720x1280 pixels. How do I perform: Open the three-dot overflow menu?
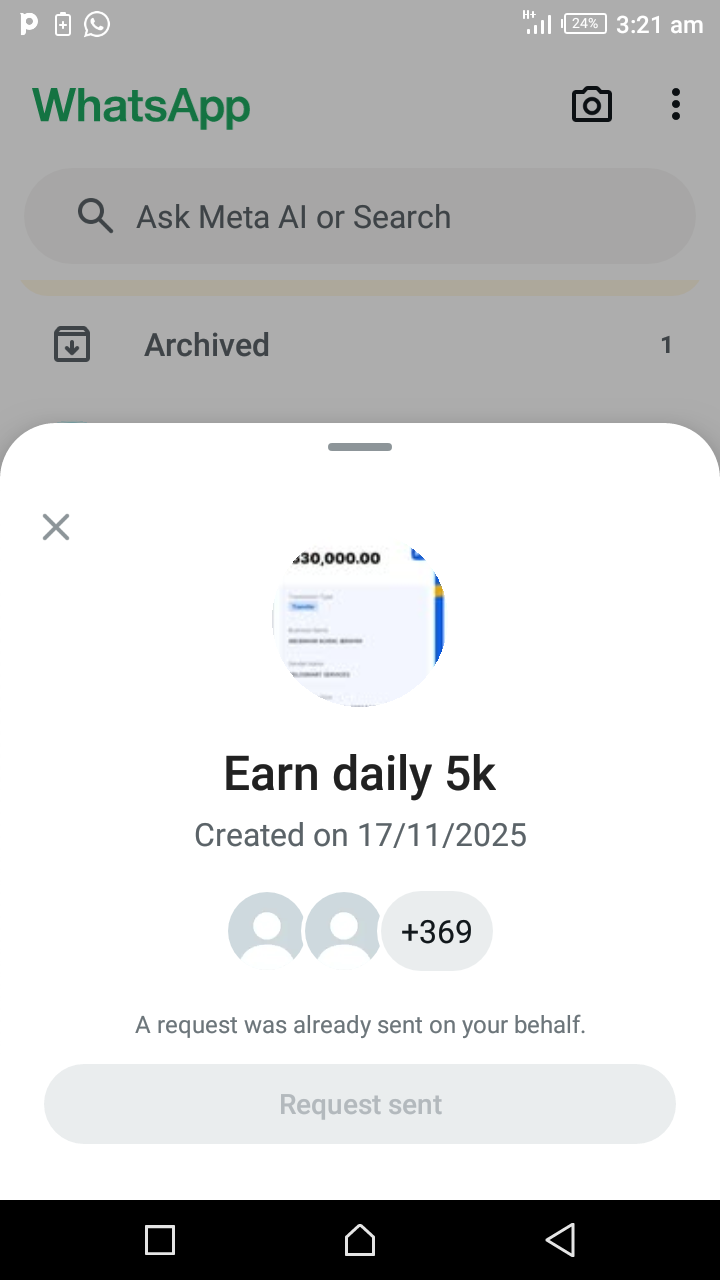click(x=676, y=105)
